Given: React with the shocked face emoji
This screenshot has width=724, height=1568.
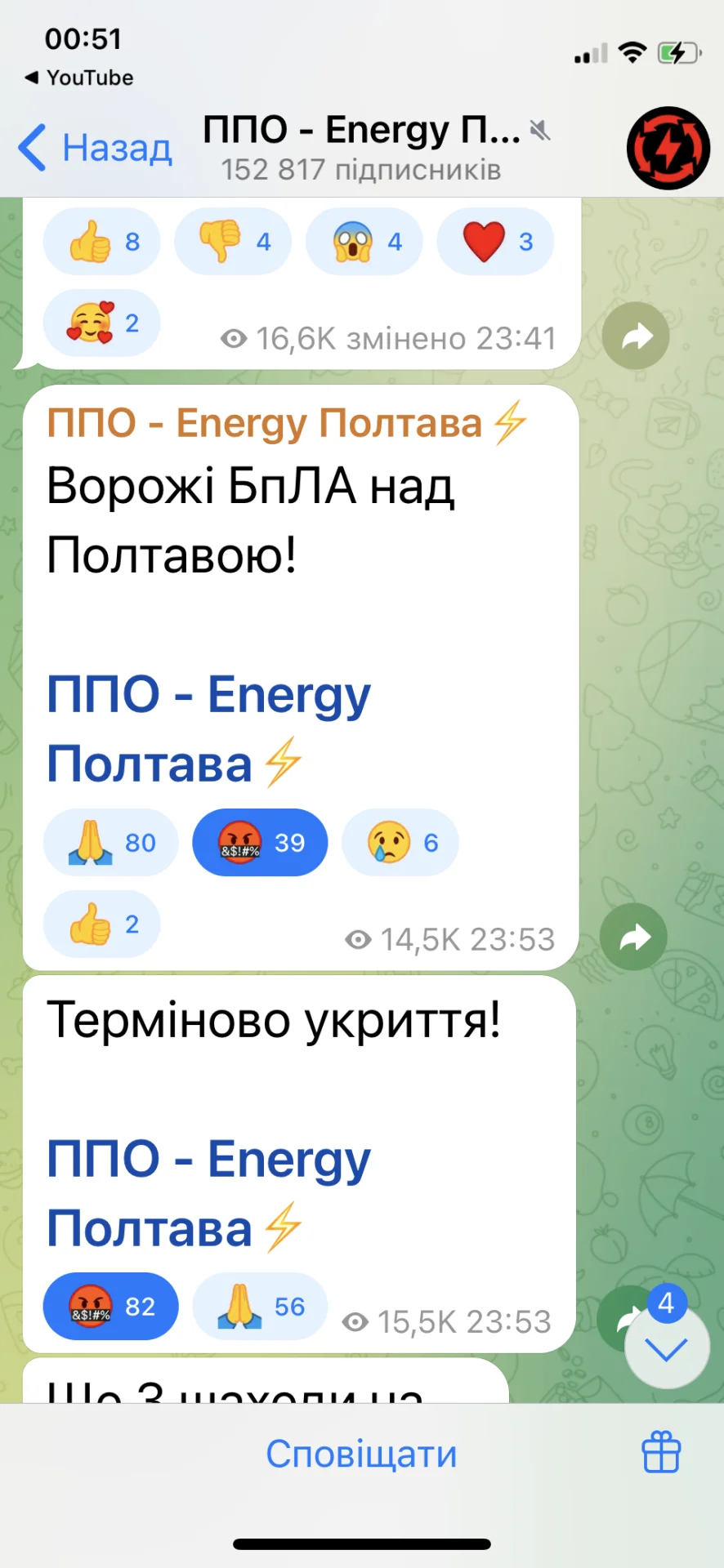Looking at the screenshot, I should coord(364,242).
